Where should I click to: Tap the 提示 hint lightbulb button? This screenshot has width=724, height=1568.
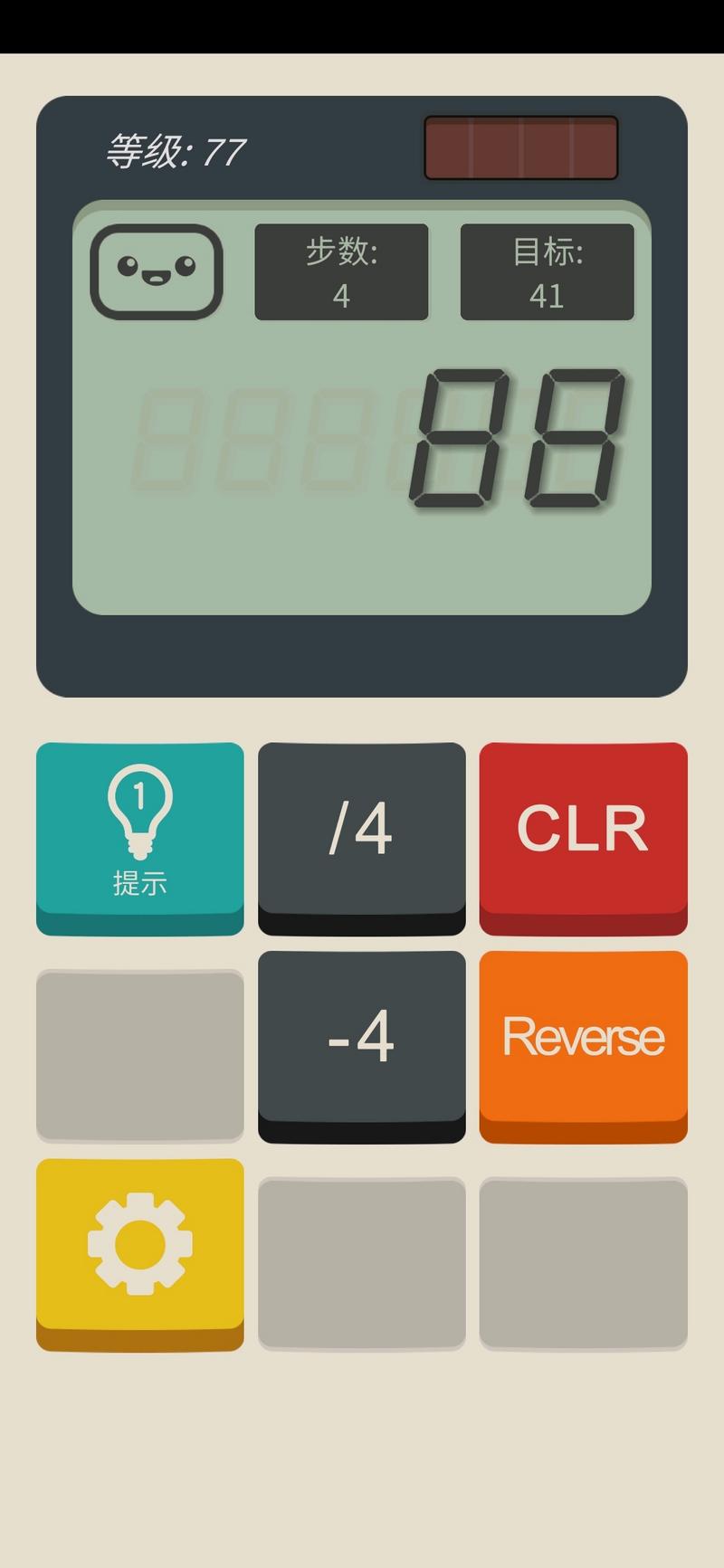[x=139, y=832]
